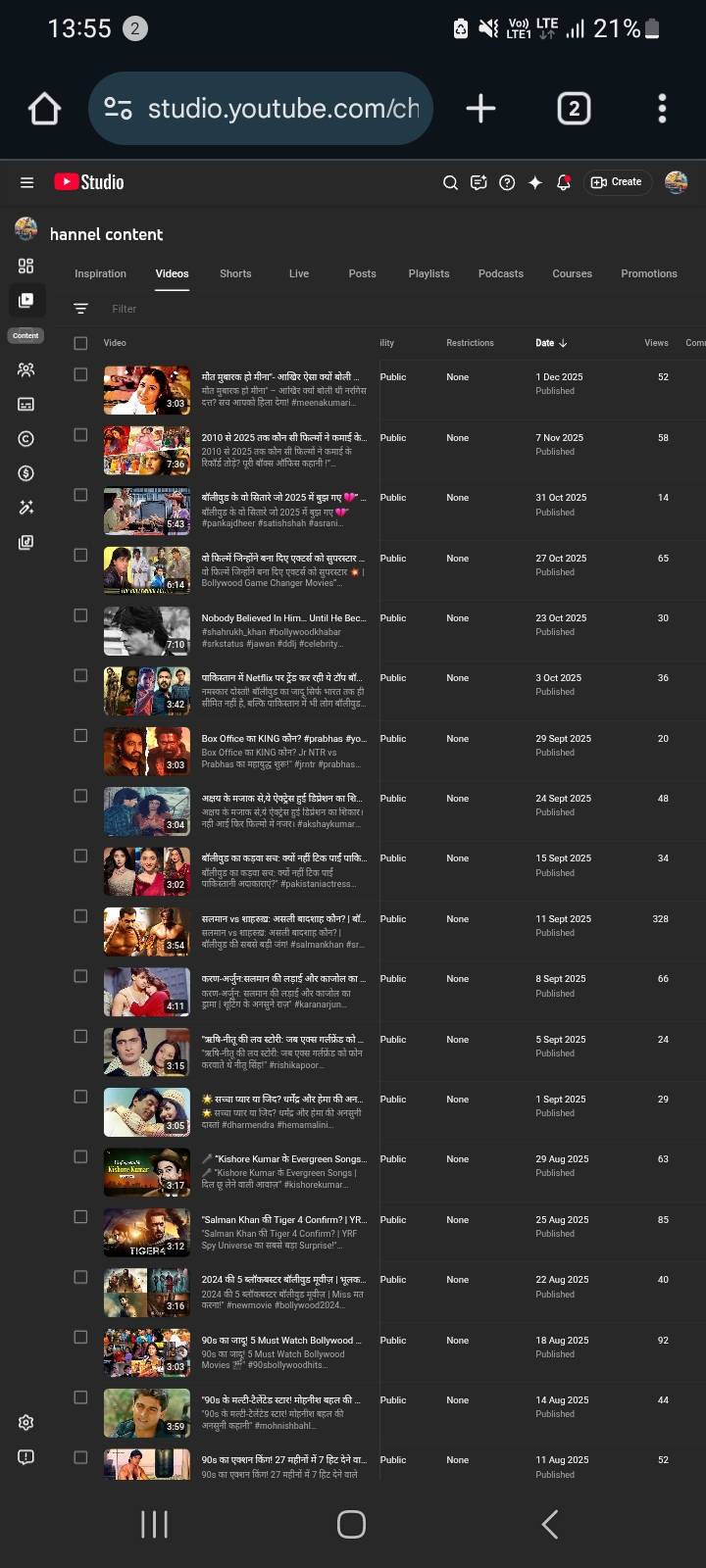Tick the checkbox for the 1 Dec 2025 video

[80, 375]
